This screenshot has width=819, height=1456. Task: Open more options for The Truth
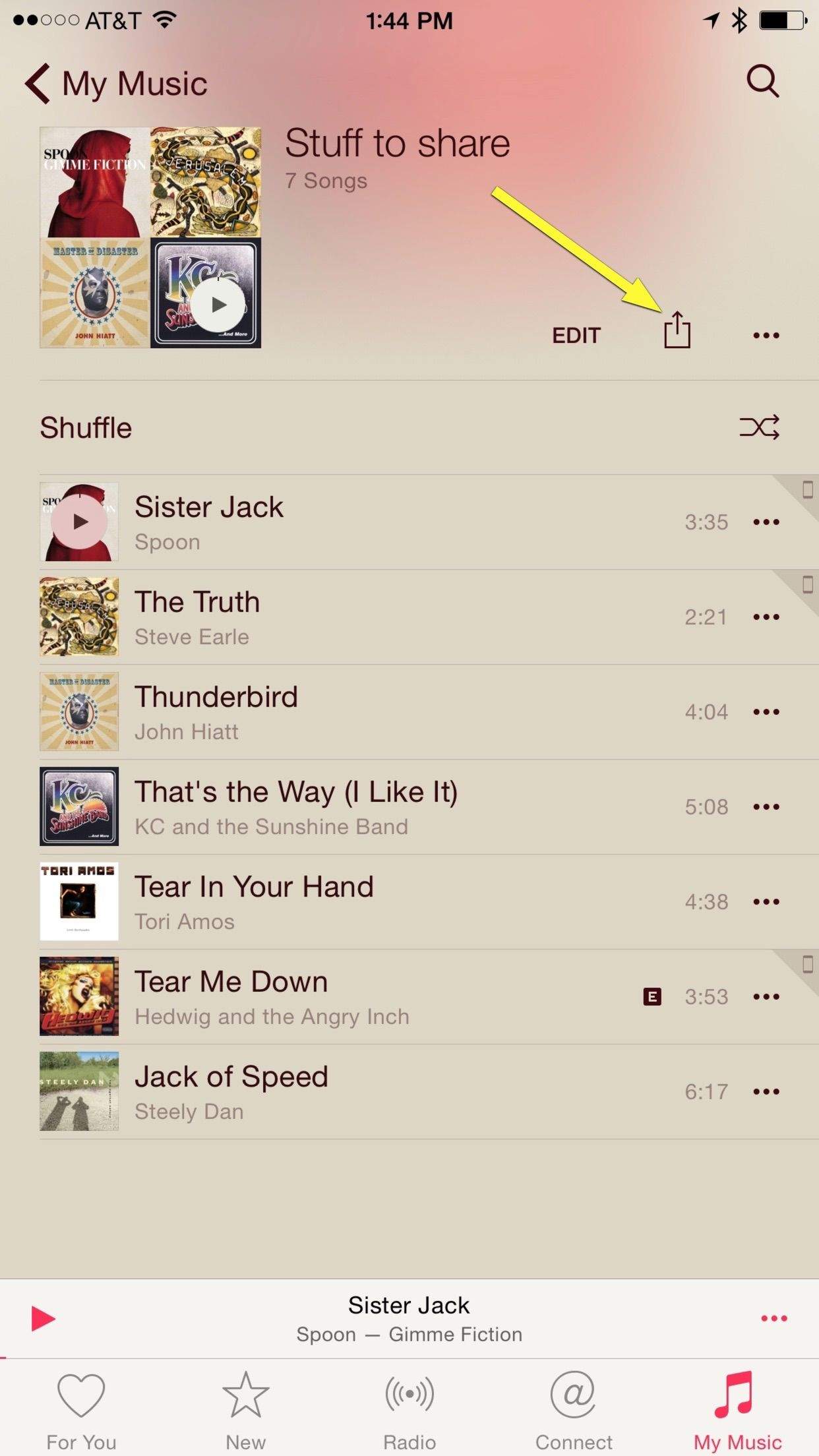(x=766, y=617)
